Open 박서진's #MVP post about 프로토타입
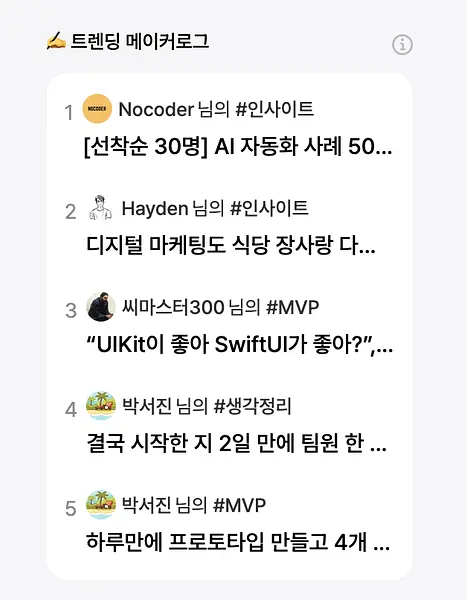 click(x=238, y=542)
